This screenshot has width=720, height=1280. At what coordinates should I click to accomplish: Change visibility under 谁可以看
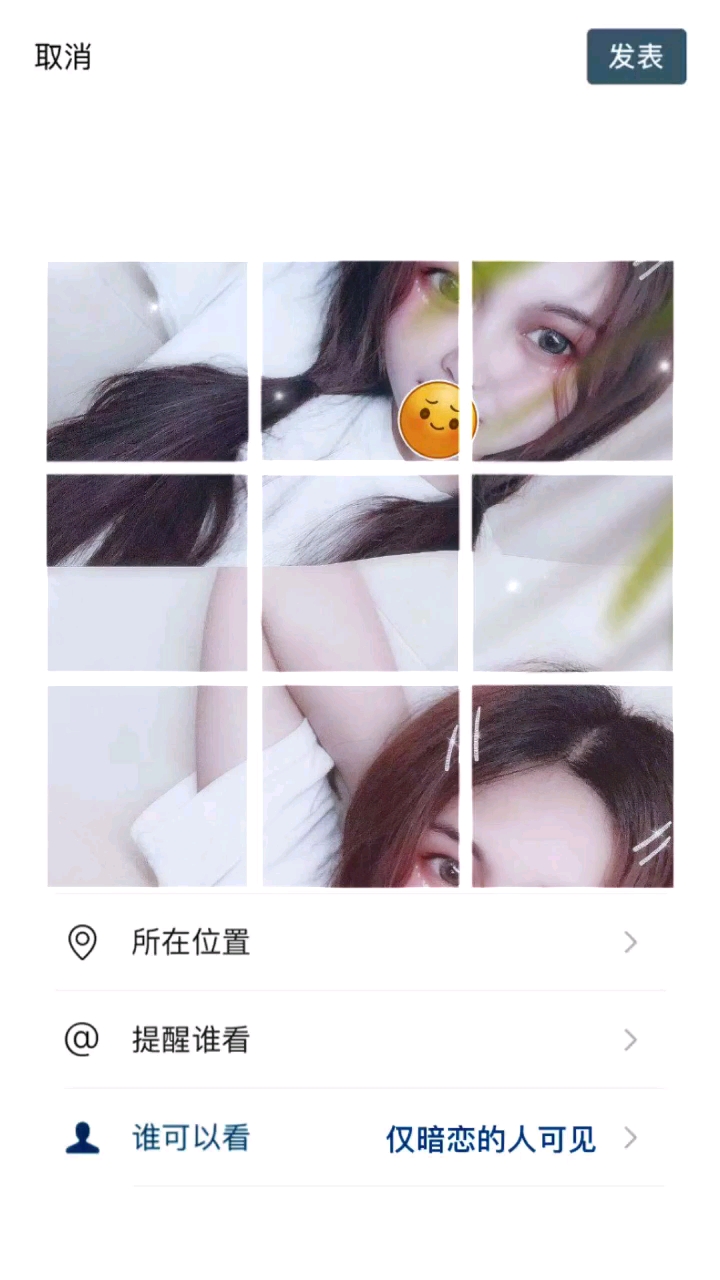pos(360,1138)
